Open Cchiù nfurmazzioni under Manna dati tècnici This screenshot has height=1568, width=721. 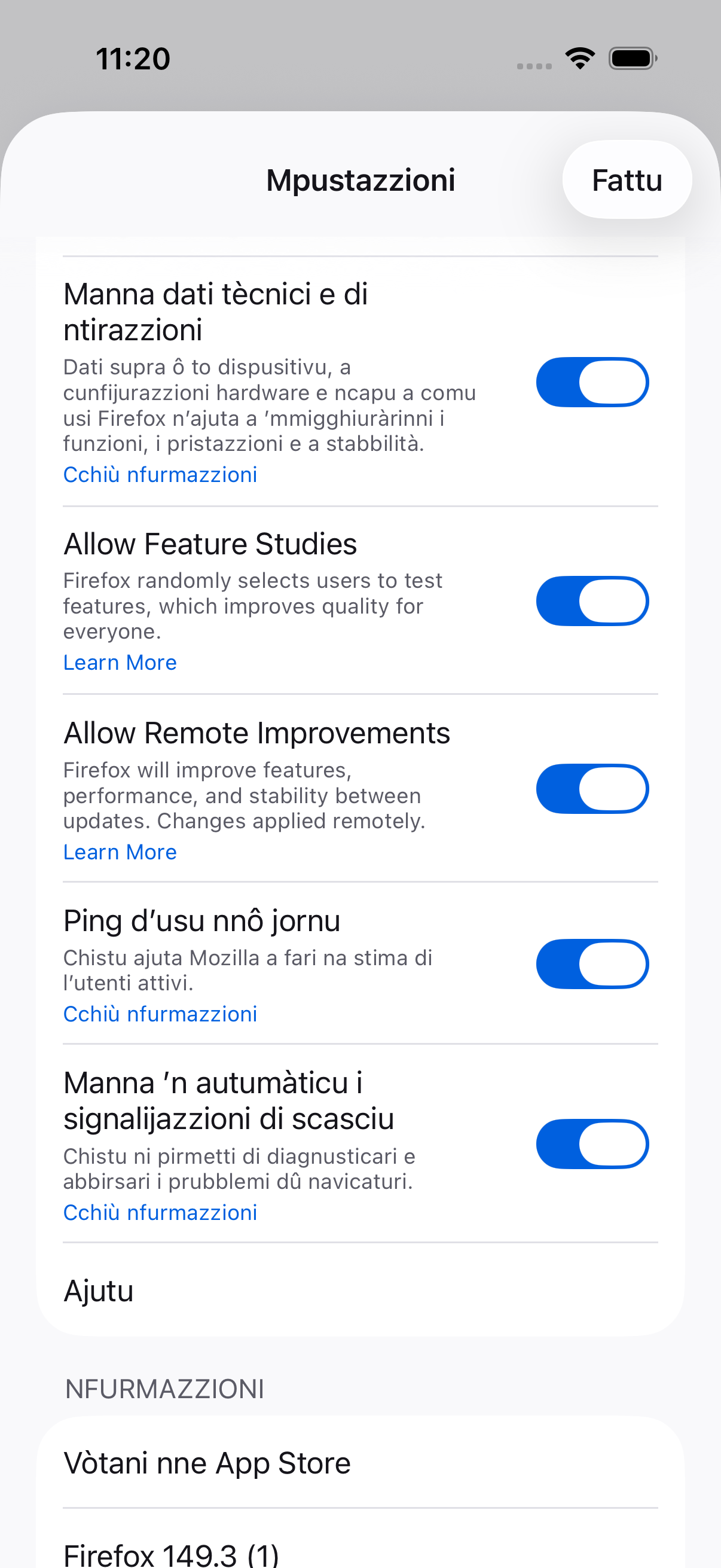coord(160,475)
